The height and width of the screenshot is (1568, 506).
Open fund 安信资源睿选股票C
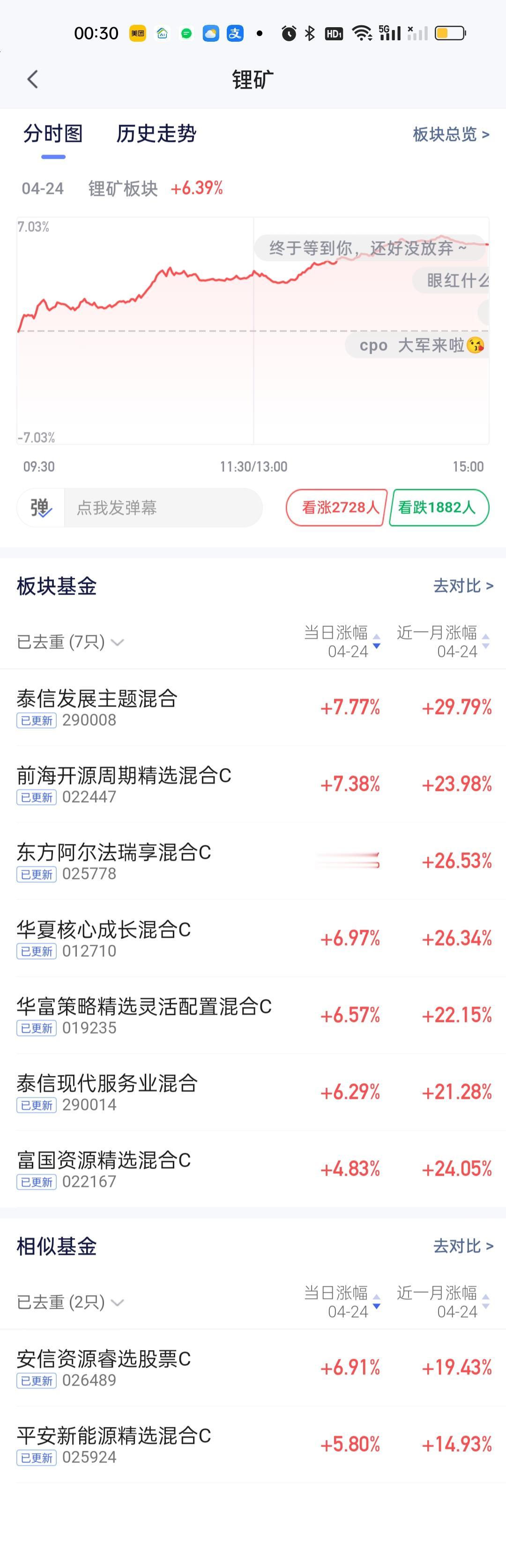(253, 1368)
